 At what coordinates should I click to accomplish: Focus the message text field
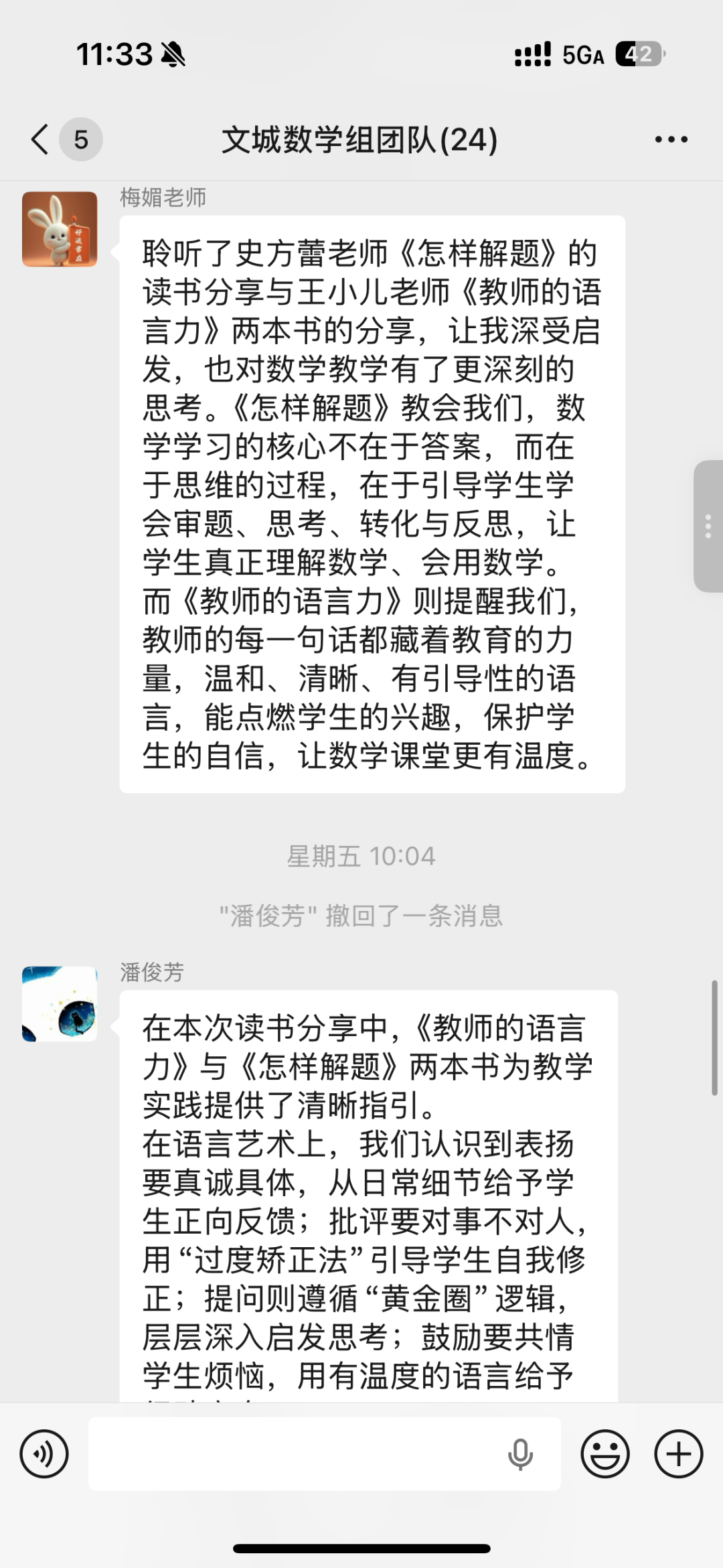295,1454
